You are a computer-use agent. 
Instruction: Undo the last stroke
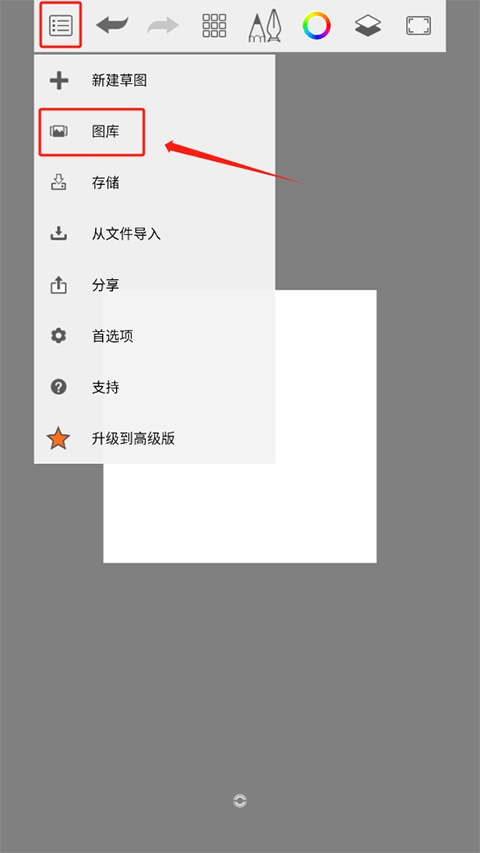coord(112,25)
